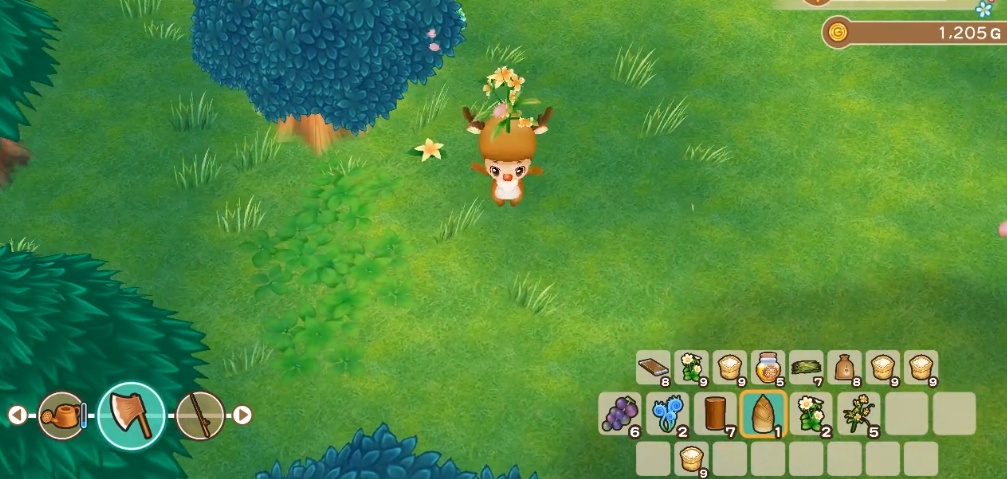Switch to the watering can tool
Screen dimensions: 1007x479
60,414
